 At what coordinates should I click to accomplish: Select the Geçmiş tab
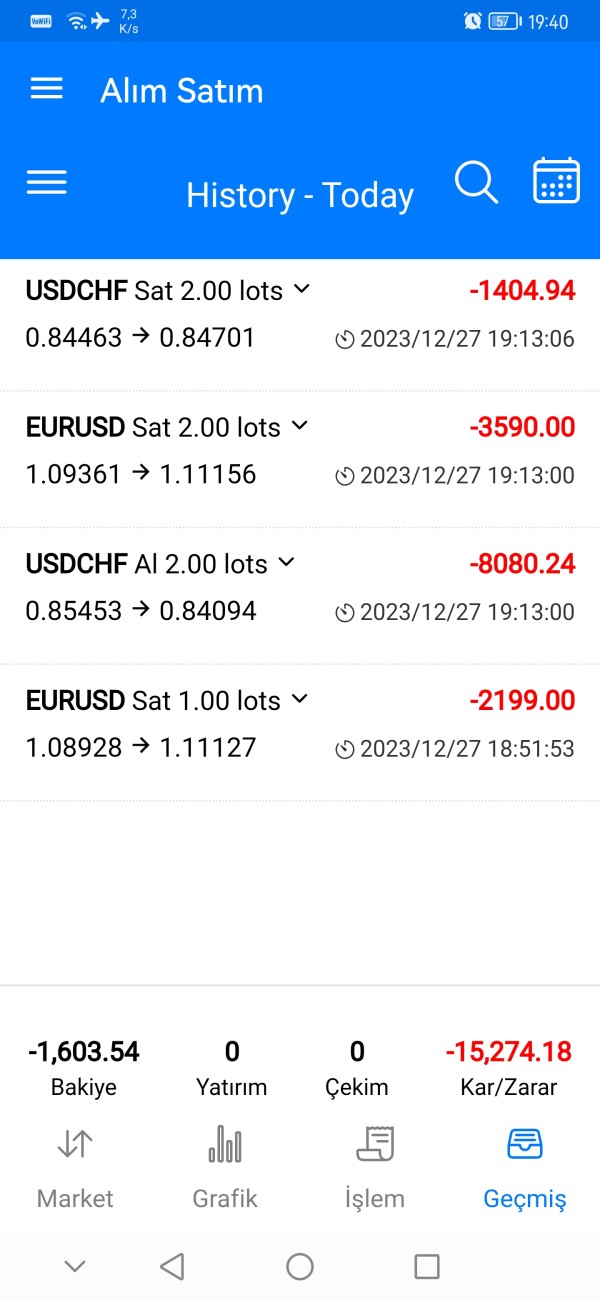click(x=525, y=1167)
